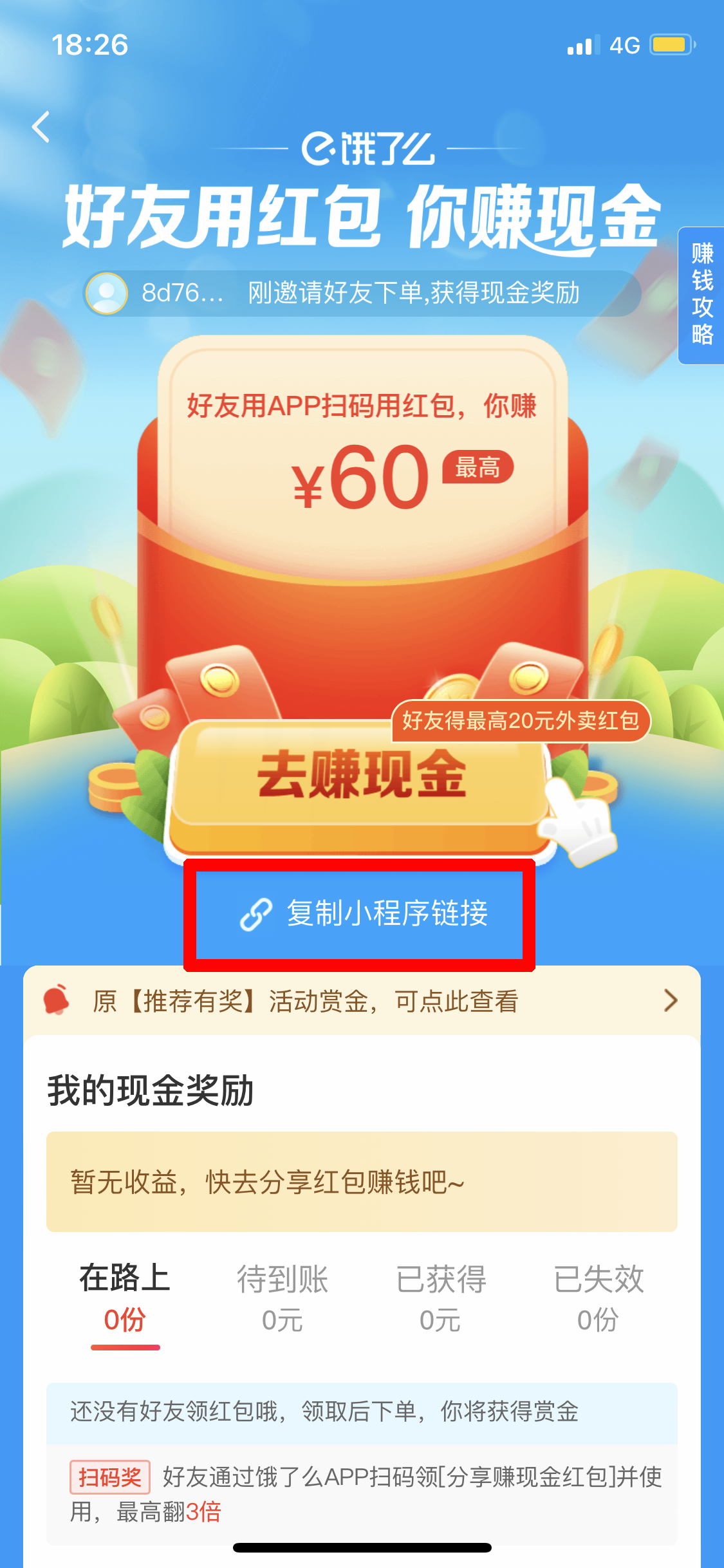Viewport: 724px width, 1568px height.
Task: Go back using the top-left arrow
Action: pyautogui.click(x=41, y=127)
